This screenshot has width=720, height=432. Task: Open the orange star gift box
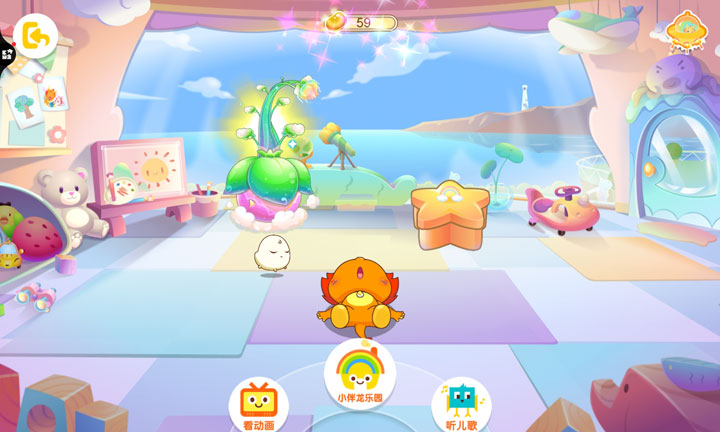(449, 213)
